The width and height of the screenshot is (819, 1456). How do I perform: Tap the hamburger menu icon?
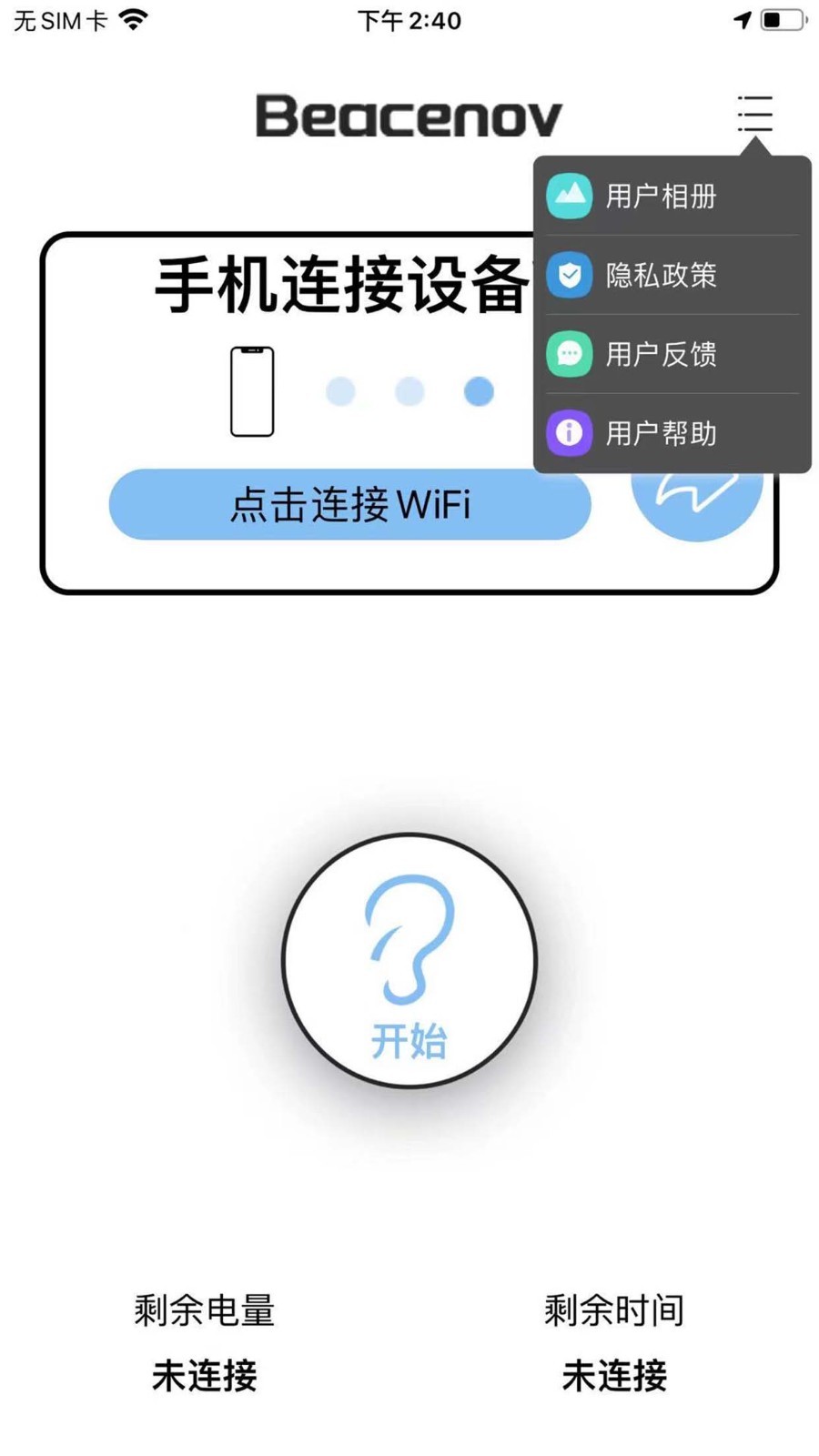click(754, 115)
